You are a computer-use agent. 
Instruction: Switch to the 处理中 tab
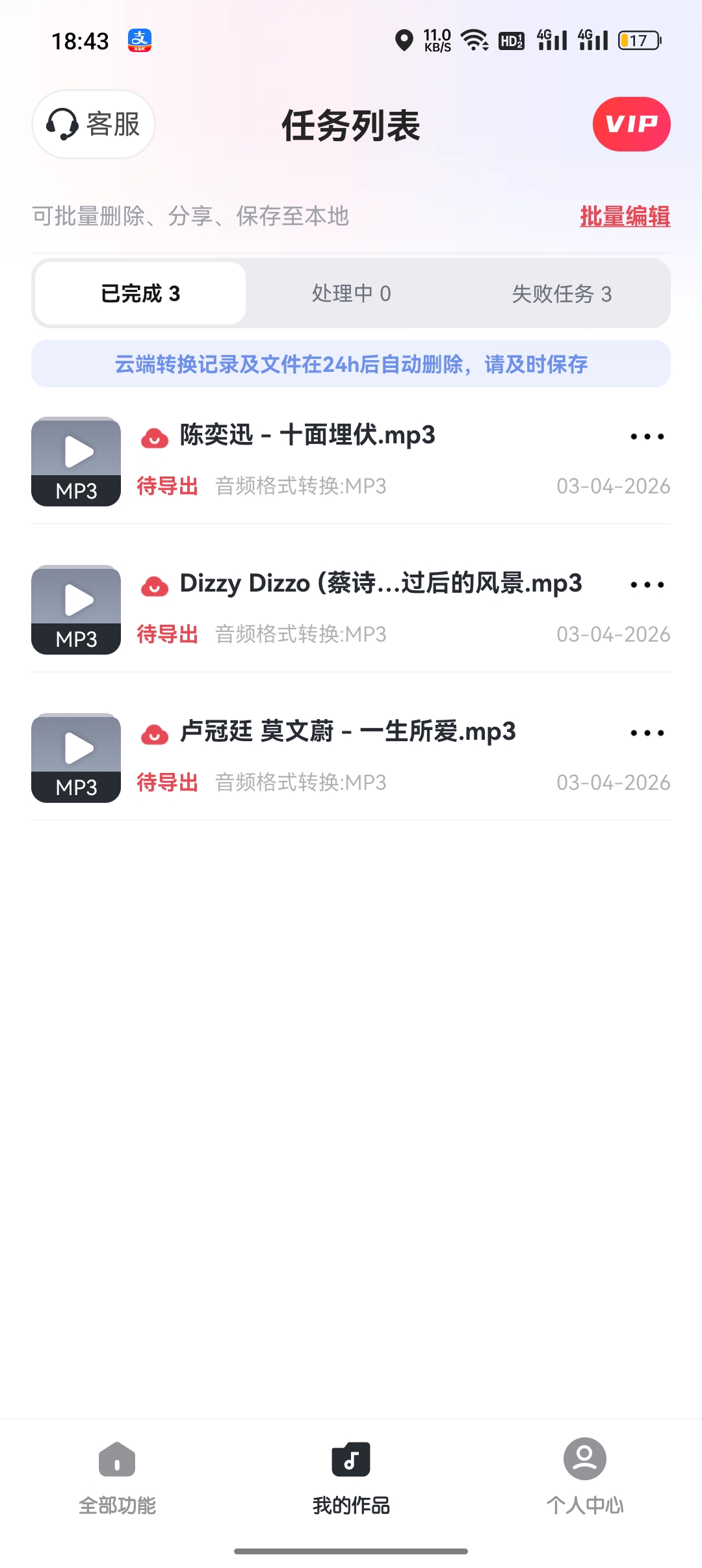pos(351,293)
